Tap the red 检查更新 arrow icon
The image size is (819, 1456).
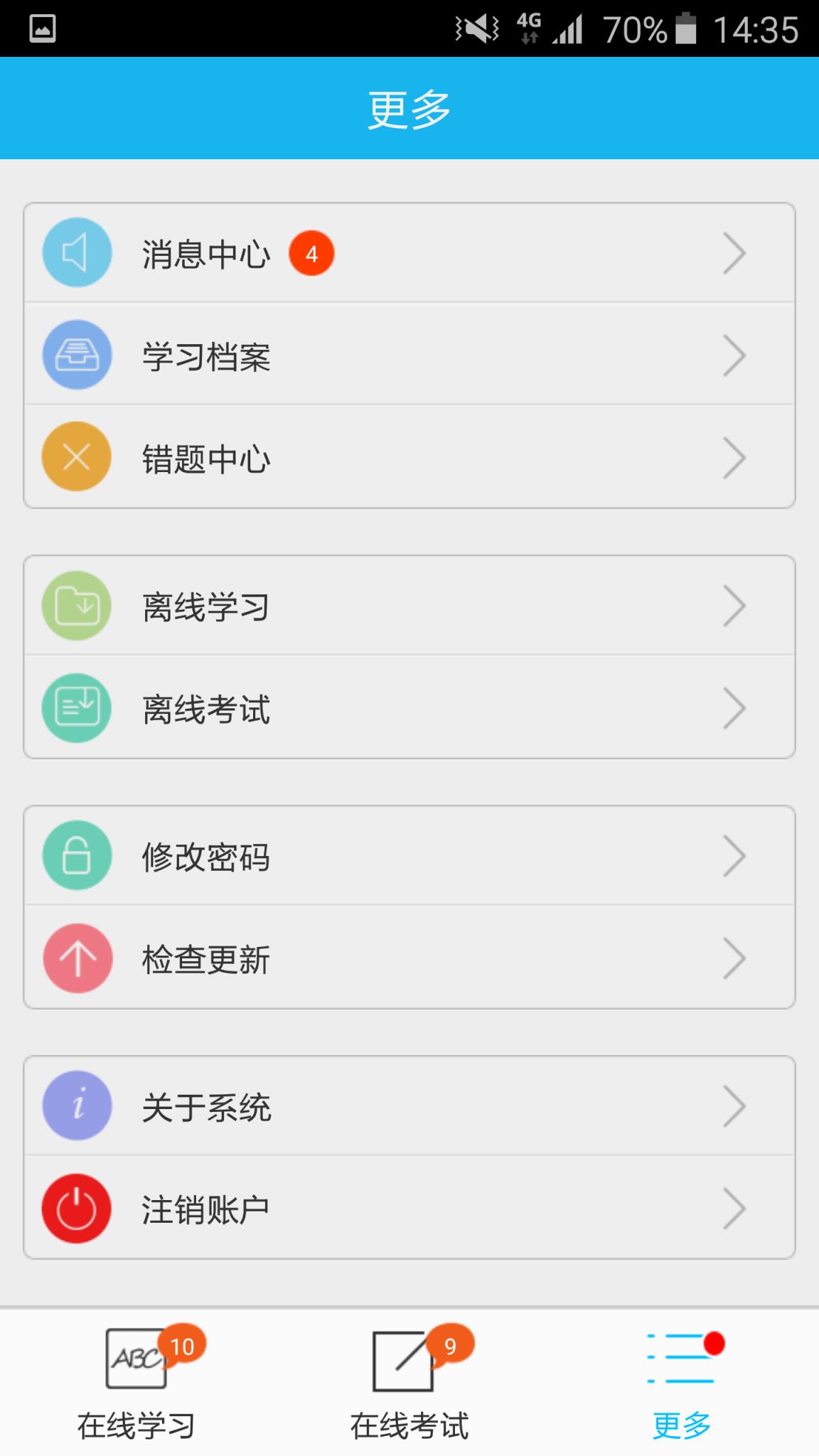(77, 958)
